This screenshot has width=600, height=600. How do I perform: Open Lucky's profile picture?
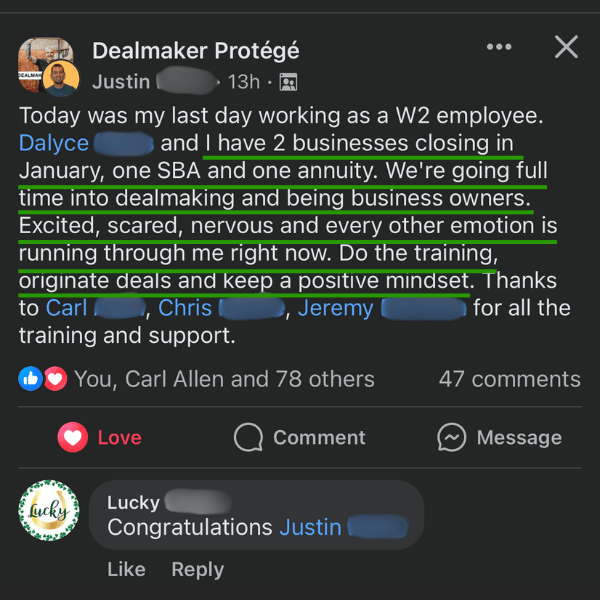click(x=49, y=510)
